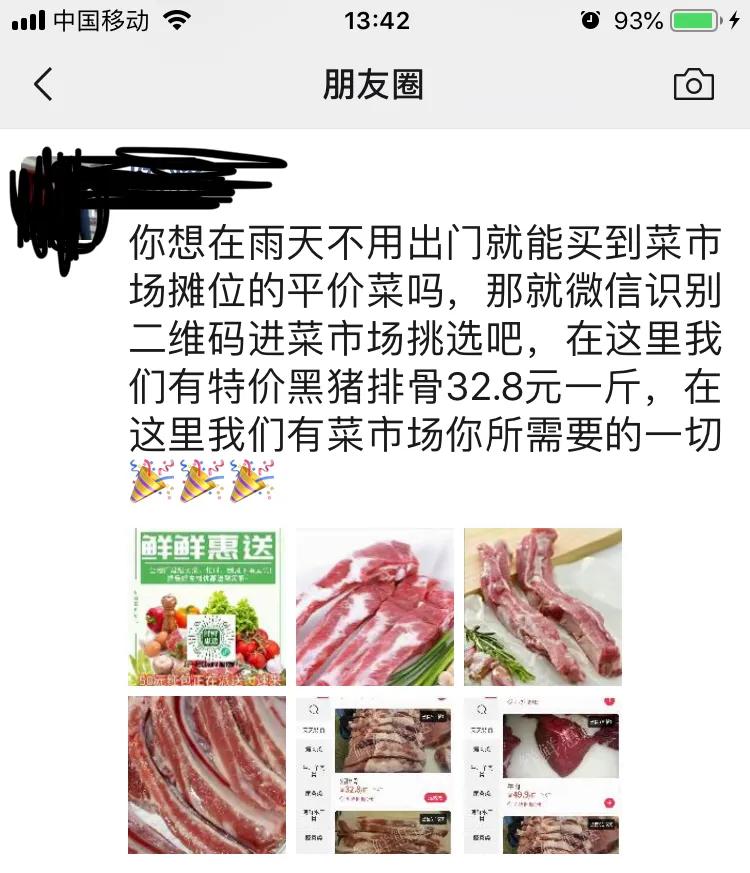Open the camera icon to post a Moment
This screenshot has height=873, width=750.
pos(692,86)
